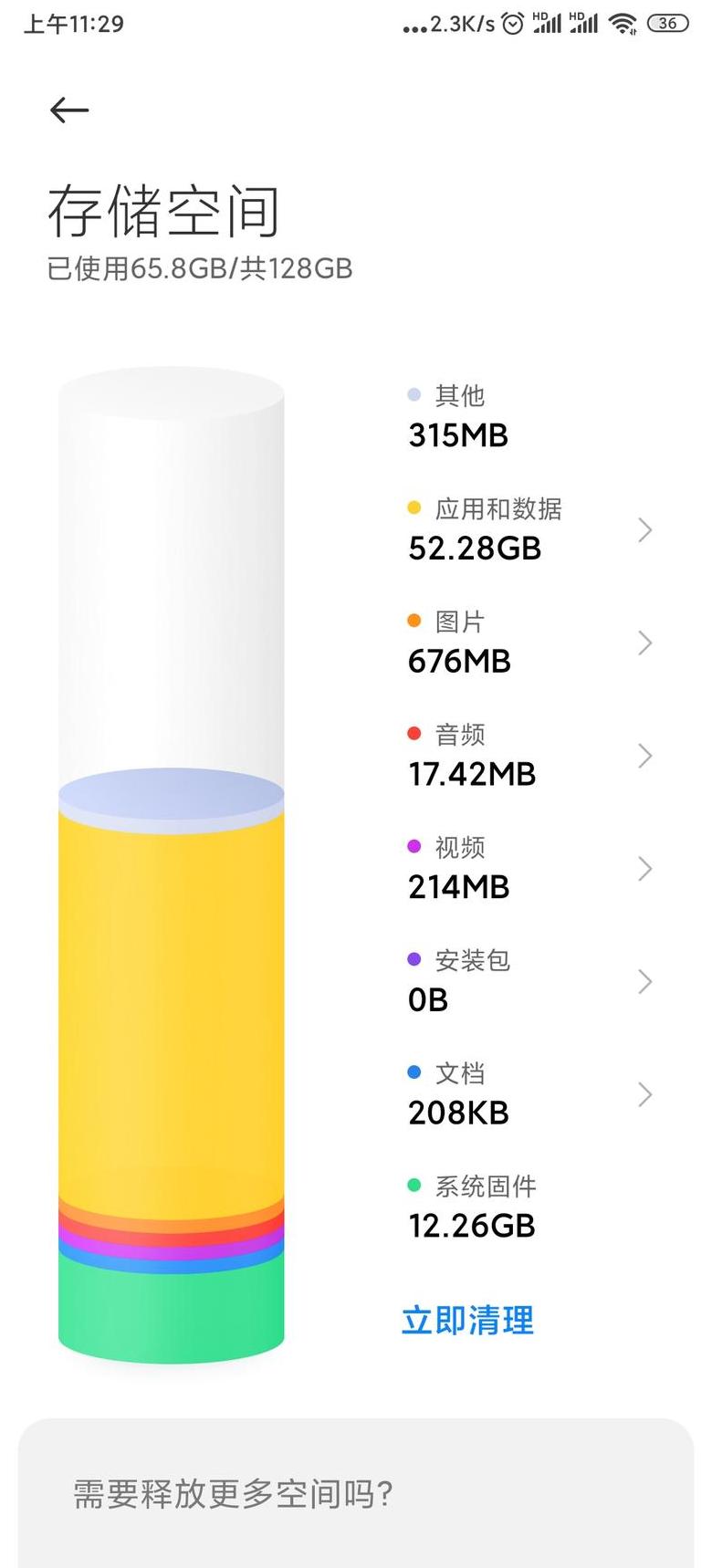Tap 立即清理 to clean up now
The height and width of the screenshot is (1568, 712).
point(467,1320)
